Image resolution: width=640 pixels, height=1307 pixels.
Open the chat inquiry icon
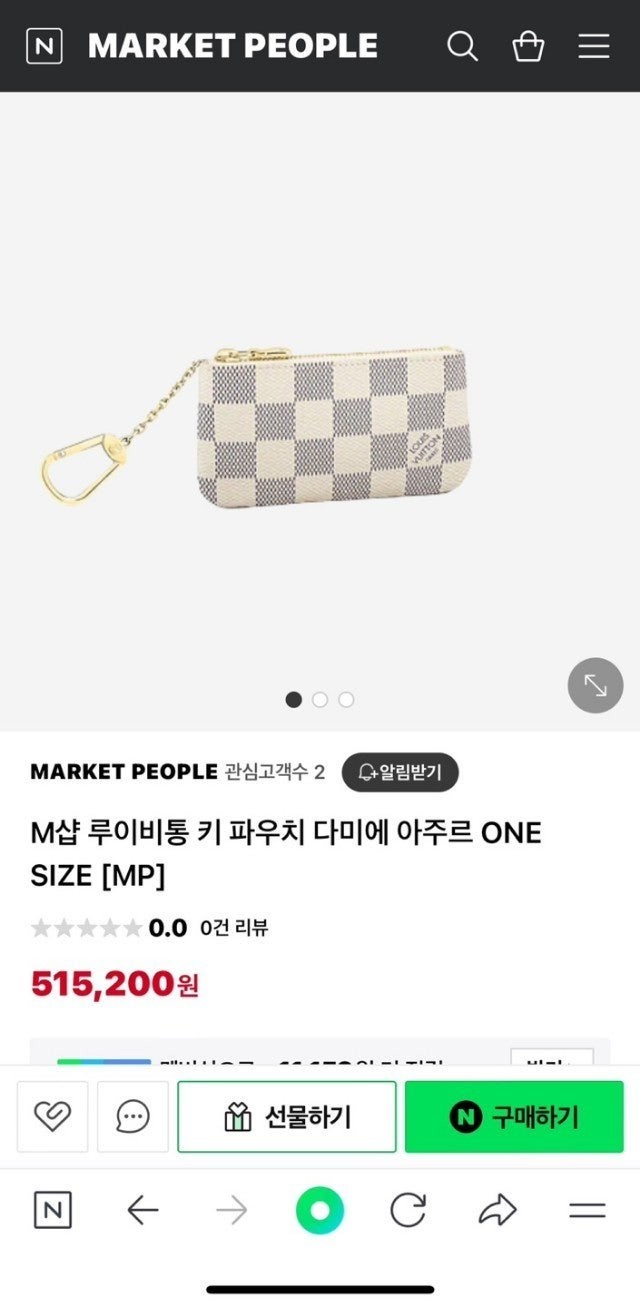pyautogui.click(x=132, y=1117)
